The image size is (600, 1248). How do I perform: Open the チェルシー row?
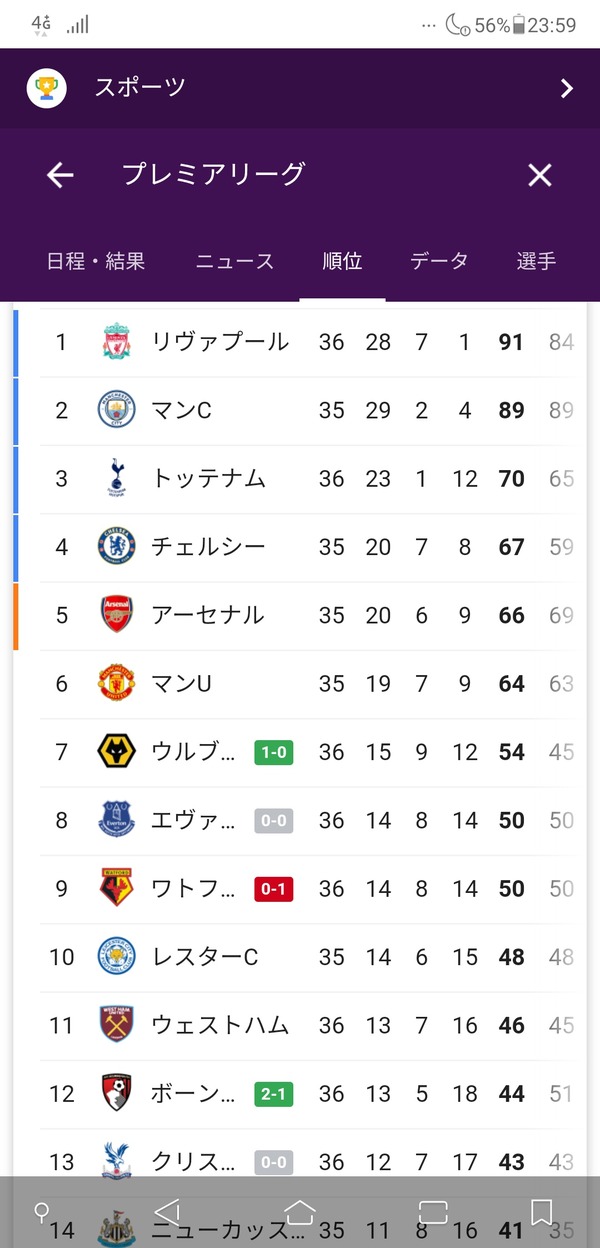click(298, 547)
